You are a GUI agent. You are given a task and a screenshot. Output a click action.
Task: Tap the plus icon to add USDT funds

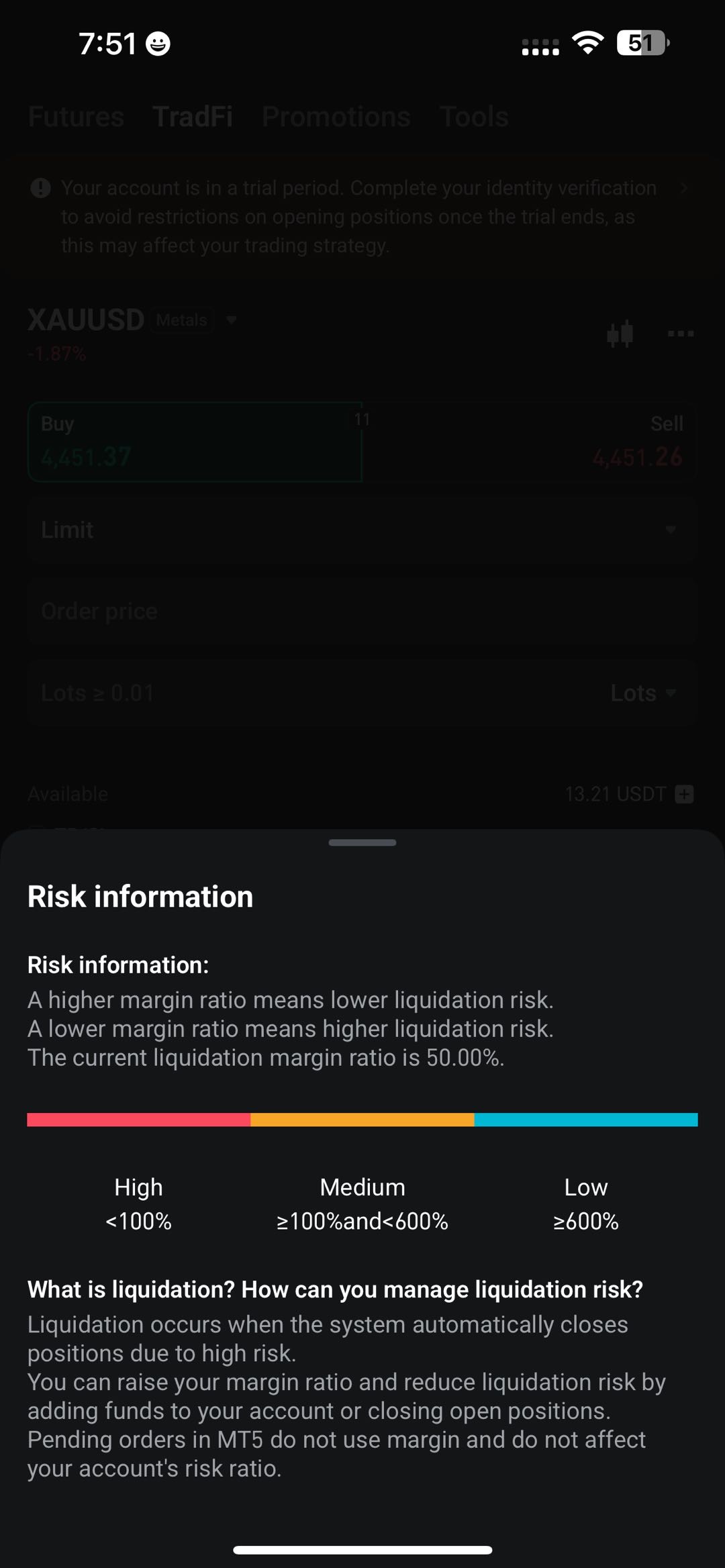684,793
